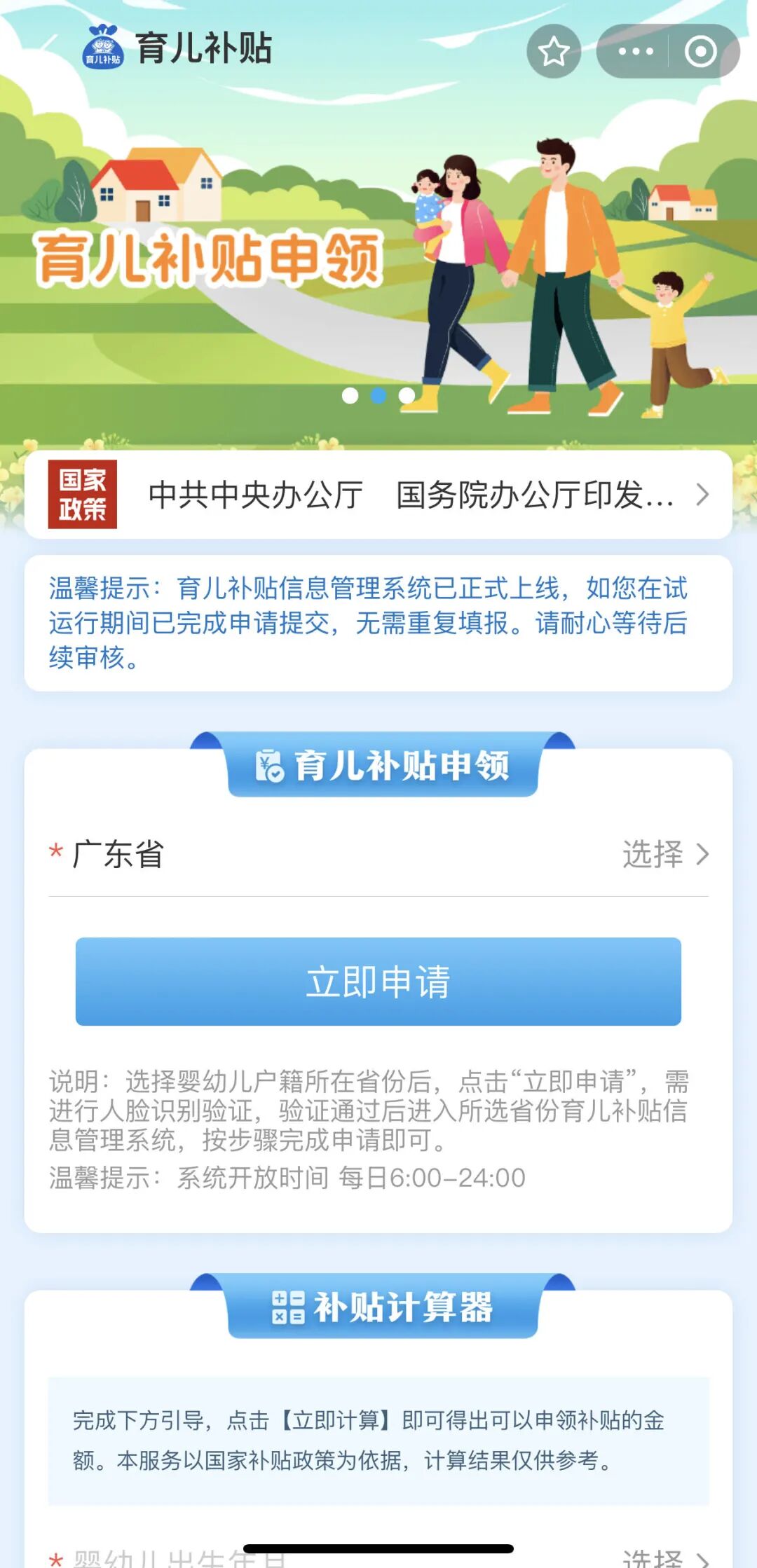
Task: Jump to the first banner slide dot
Action: point(350,396)
